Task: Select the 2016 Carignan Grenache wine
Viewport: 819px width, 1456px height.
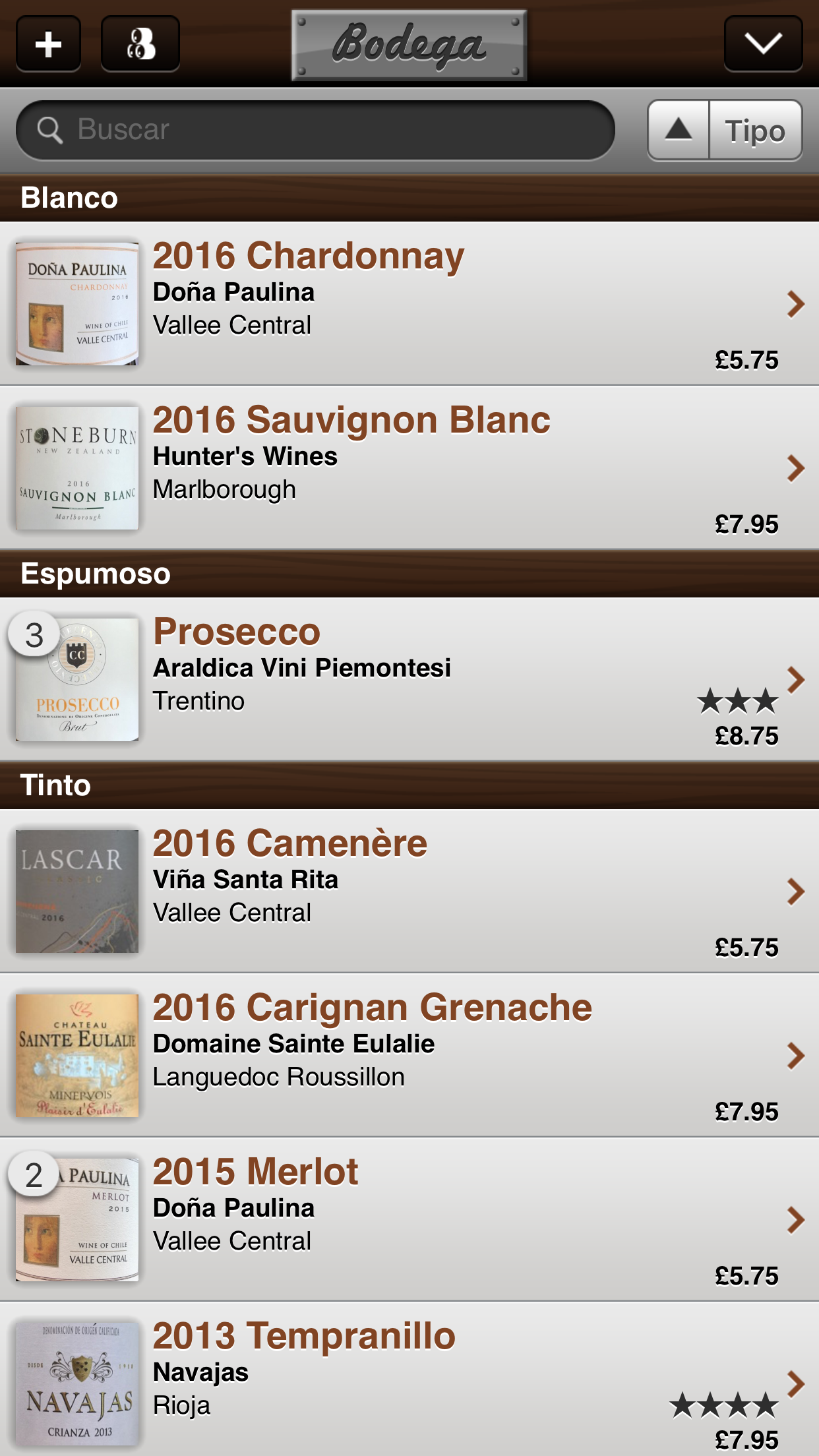Action: pyautogui.click(x=409, y=1055)
